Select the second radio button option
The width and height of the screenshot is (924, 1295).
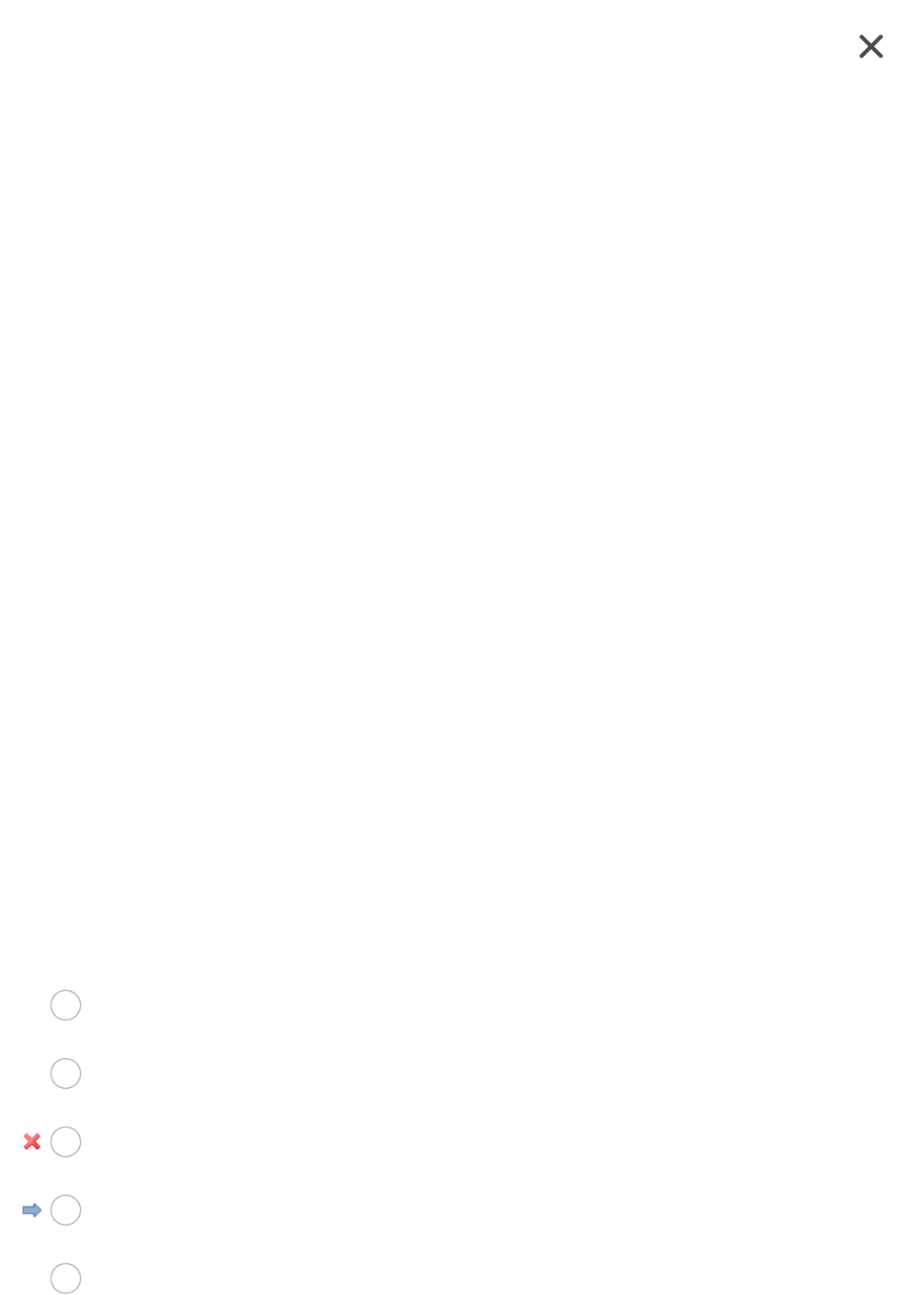[x=65, y=1073]
